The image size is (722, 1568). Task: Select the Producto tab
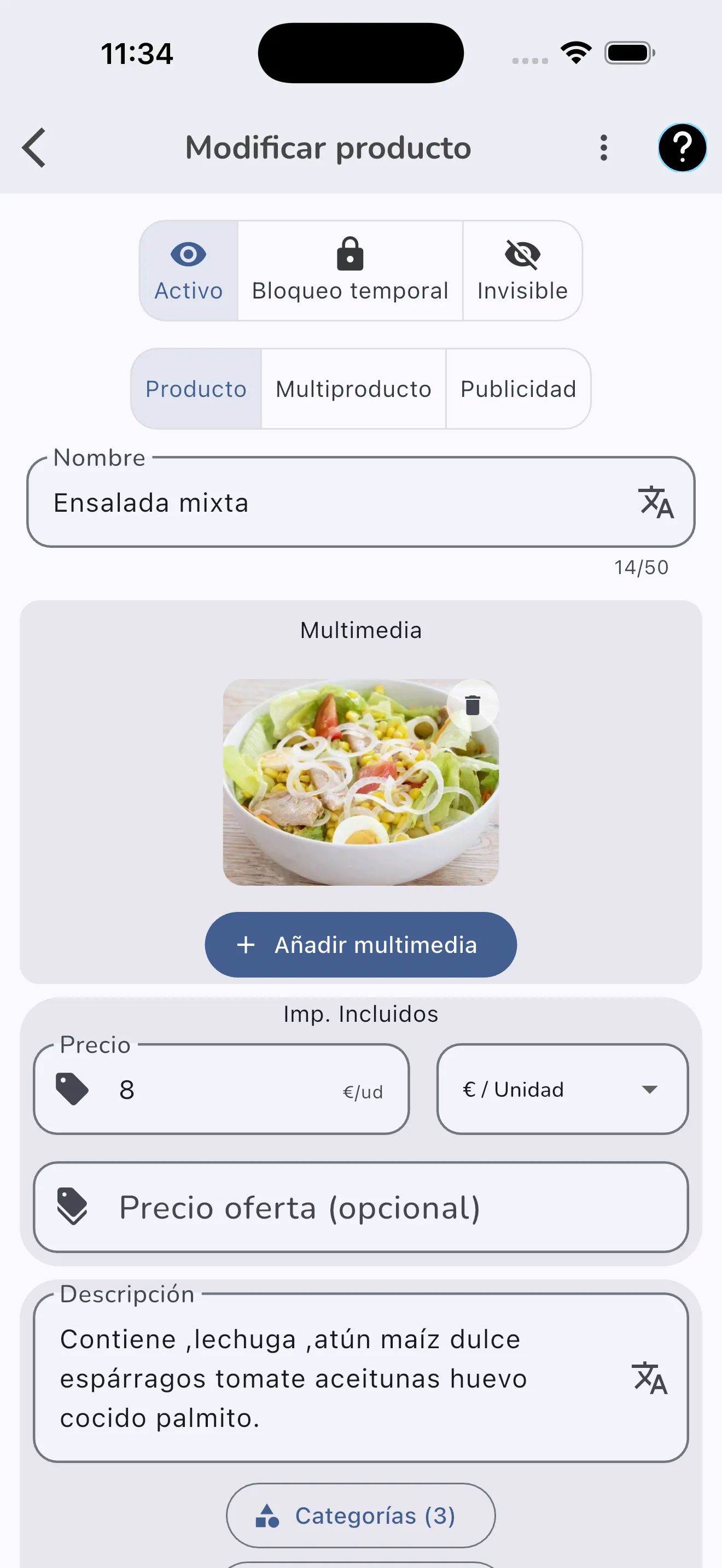tap(195, 388)
